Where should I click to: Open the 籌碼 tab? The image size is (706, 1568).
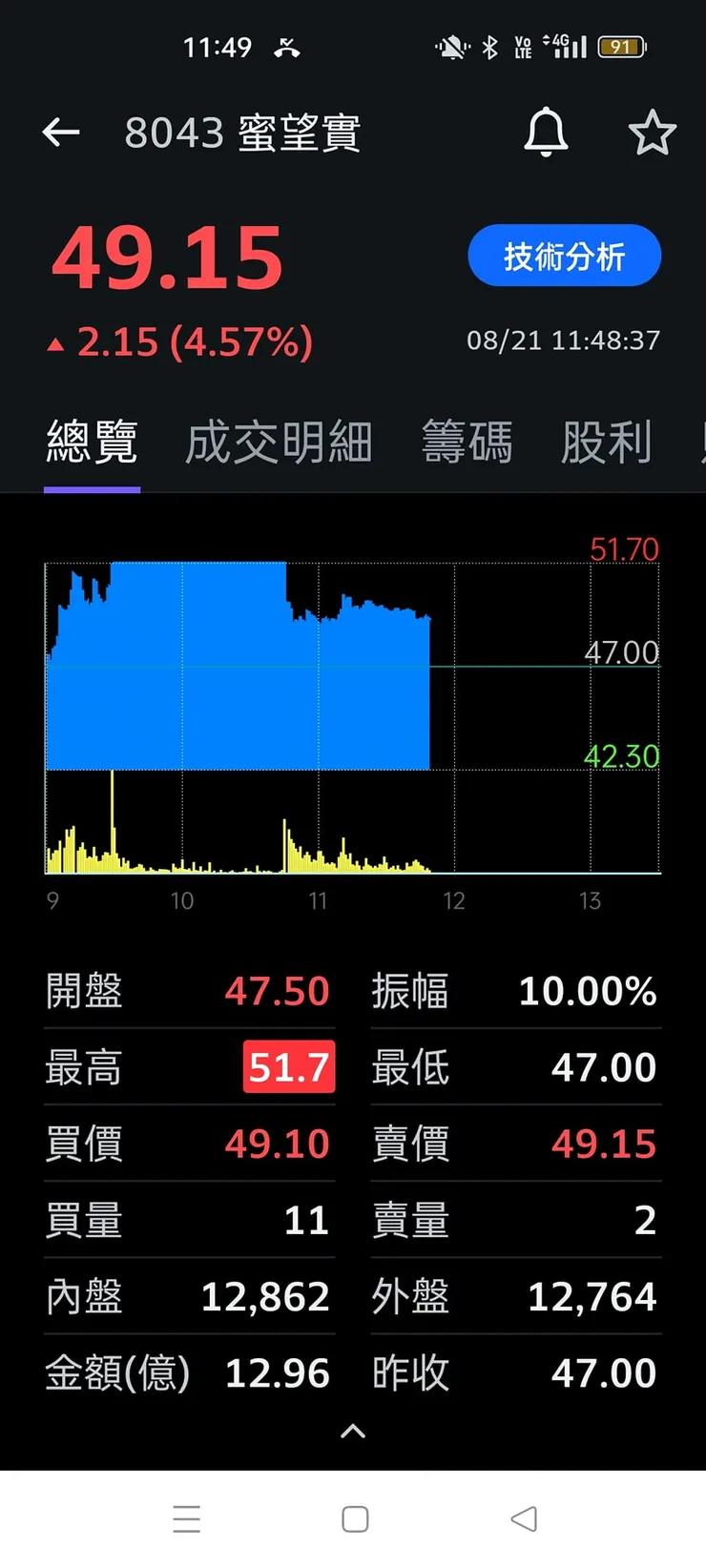[467, 441]
